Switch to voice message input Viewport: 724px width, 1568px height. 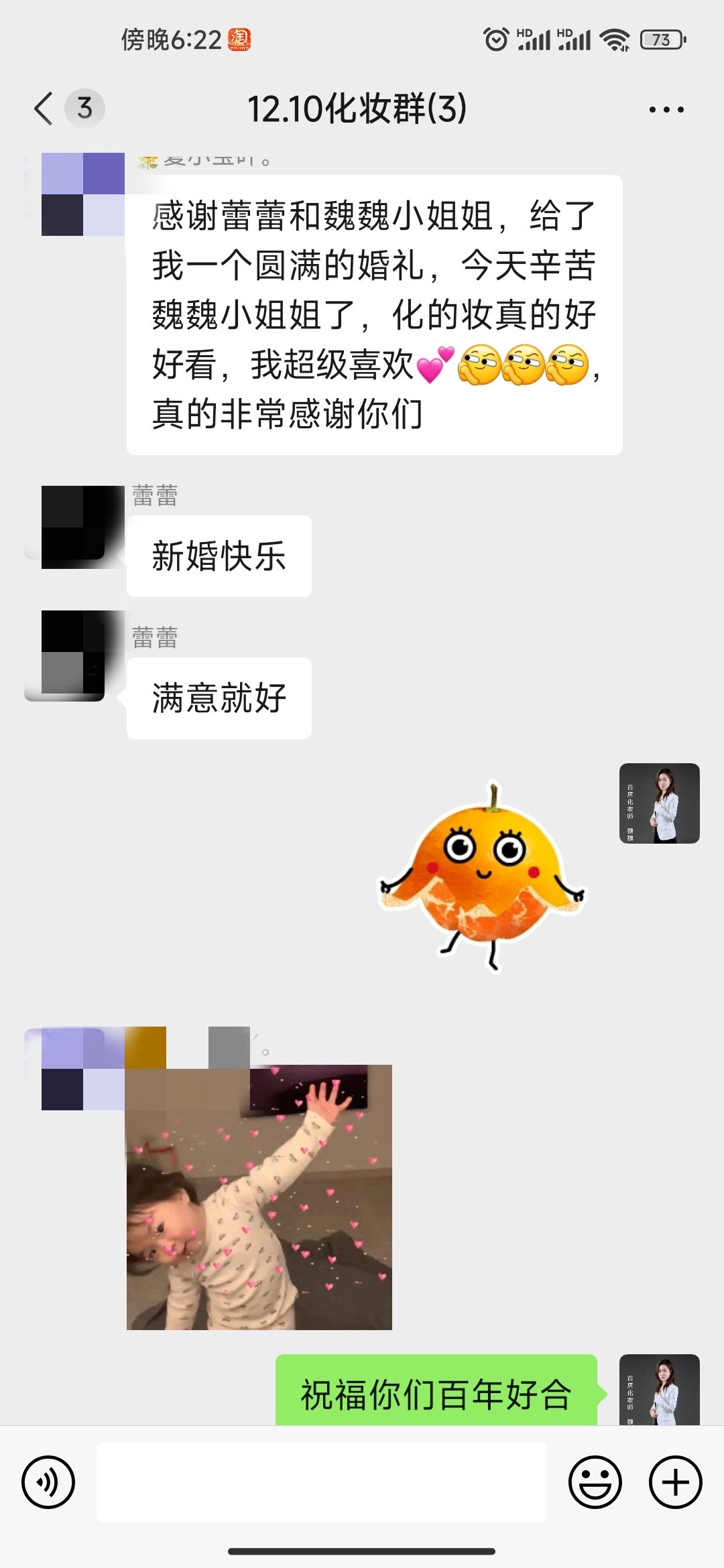pos(48,1482)
